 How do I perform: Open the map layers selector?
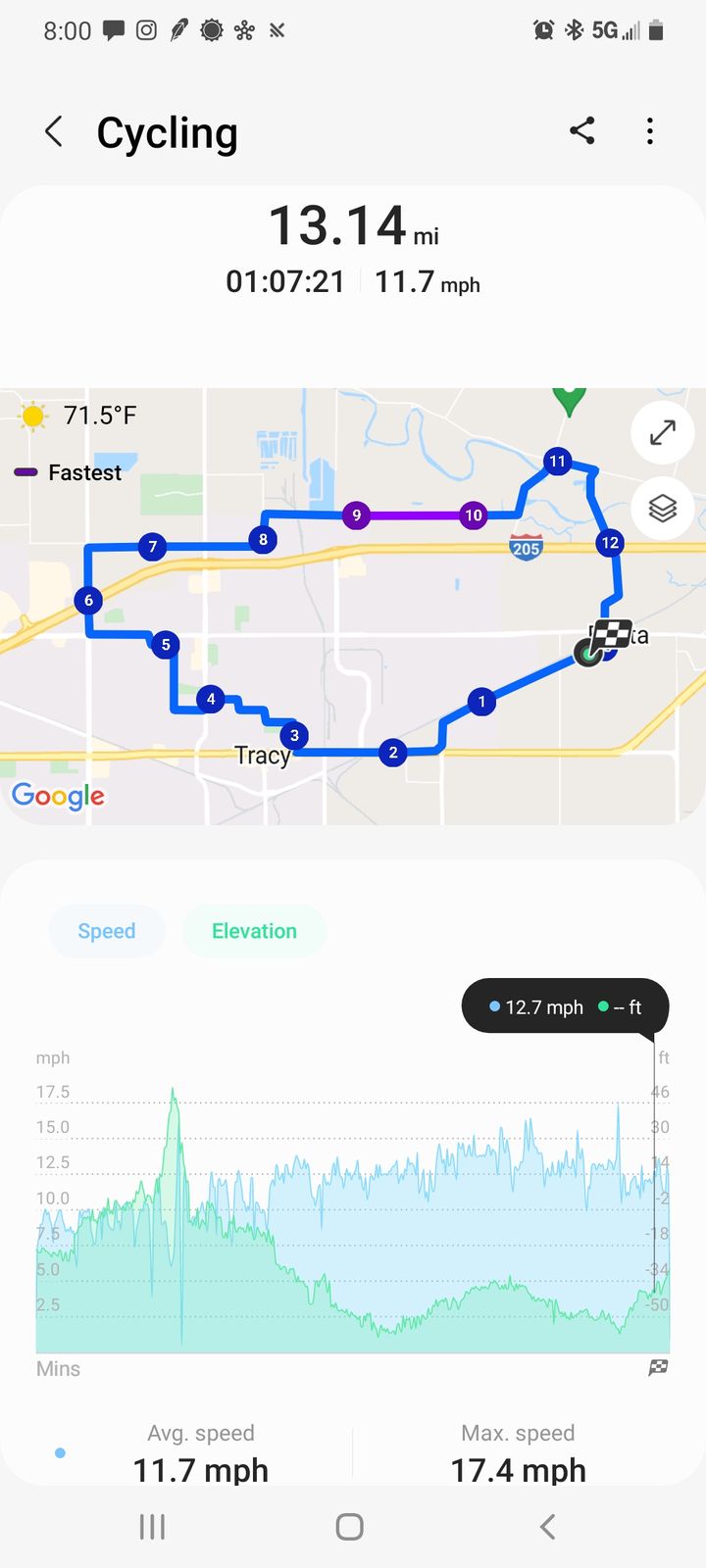coord(663,508)
